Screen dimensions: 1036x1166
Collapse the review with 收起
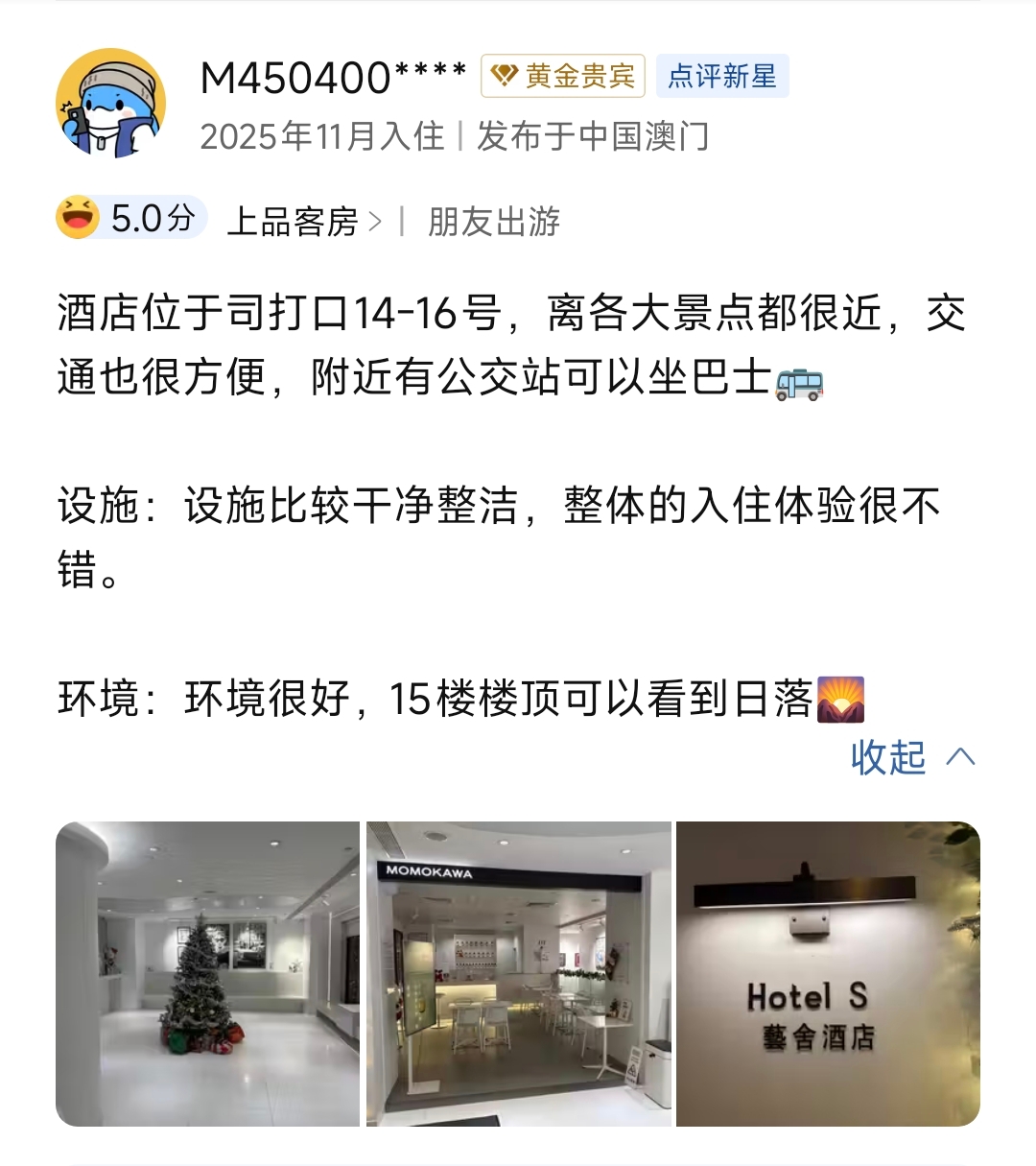(x=911, y=757)
